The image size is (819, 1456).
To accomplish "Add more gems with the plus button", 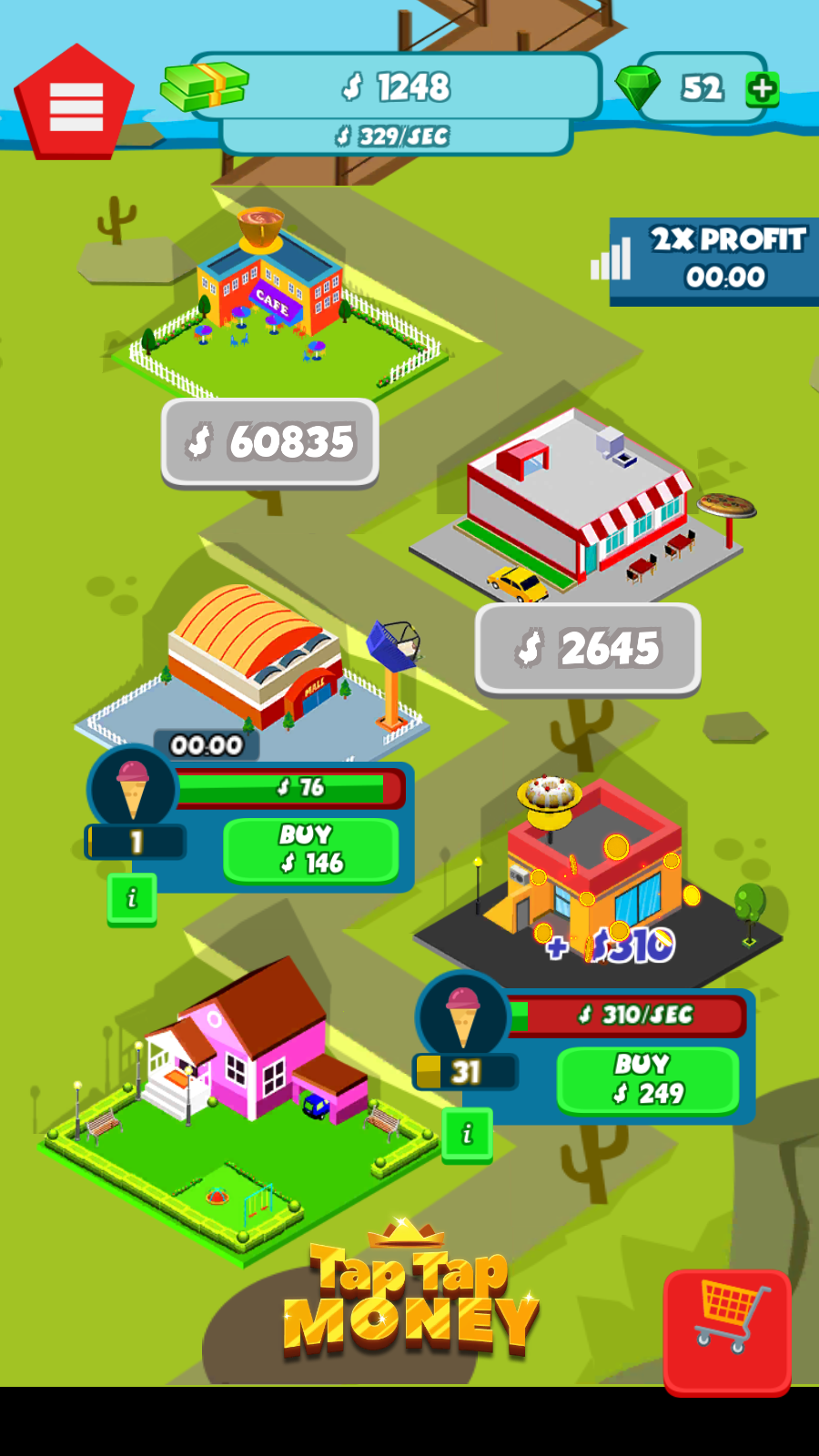I will (x=762, y=88).
